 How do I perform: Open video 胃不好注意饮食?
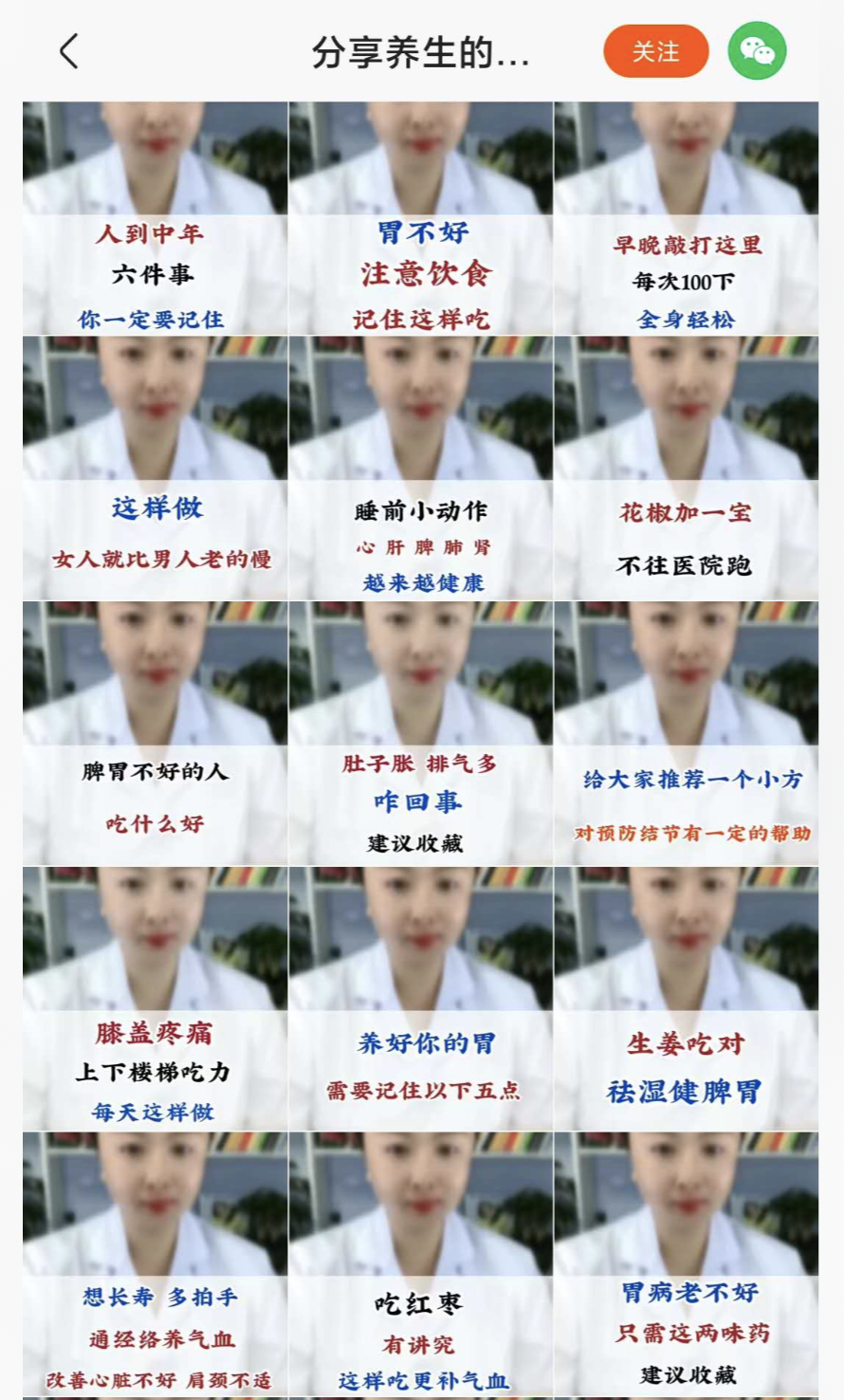(420, 218)
